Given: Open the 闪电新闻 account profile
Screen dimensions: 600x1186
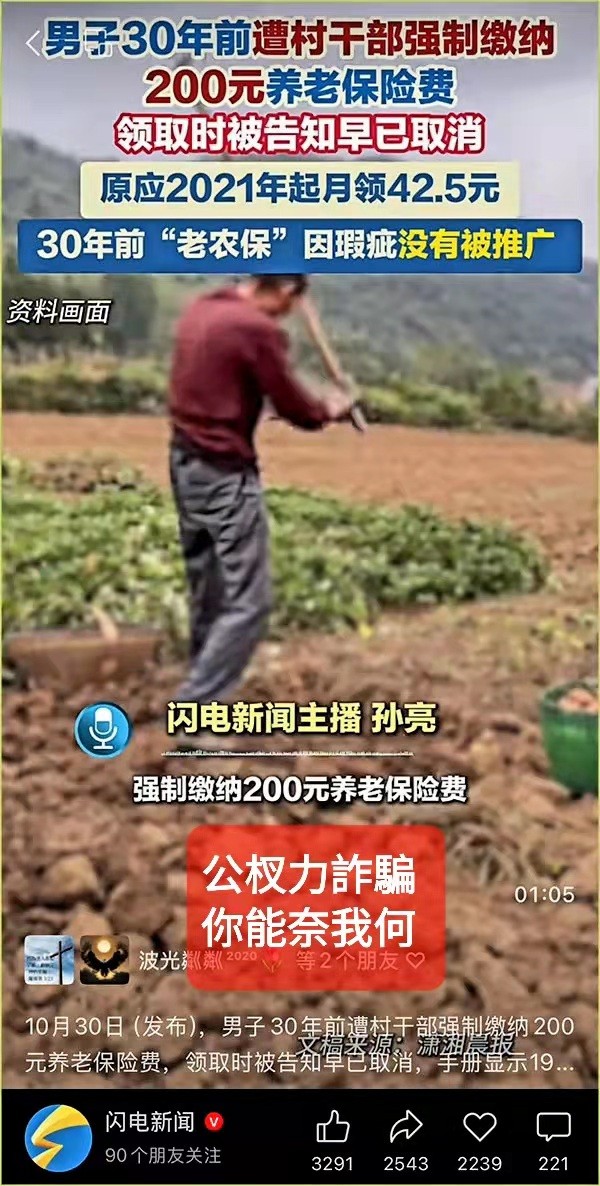Looking at the screenshot, I should point(58,1139).
